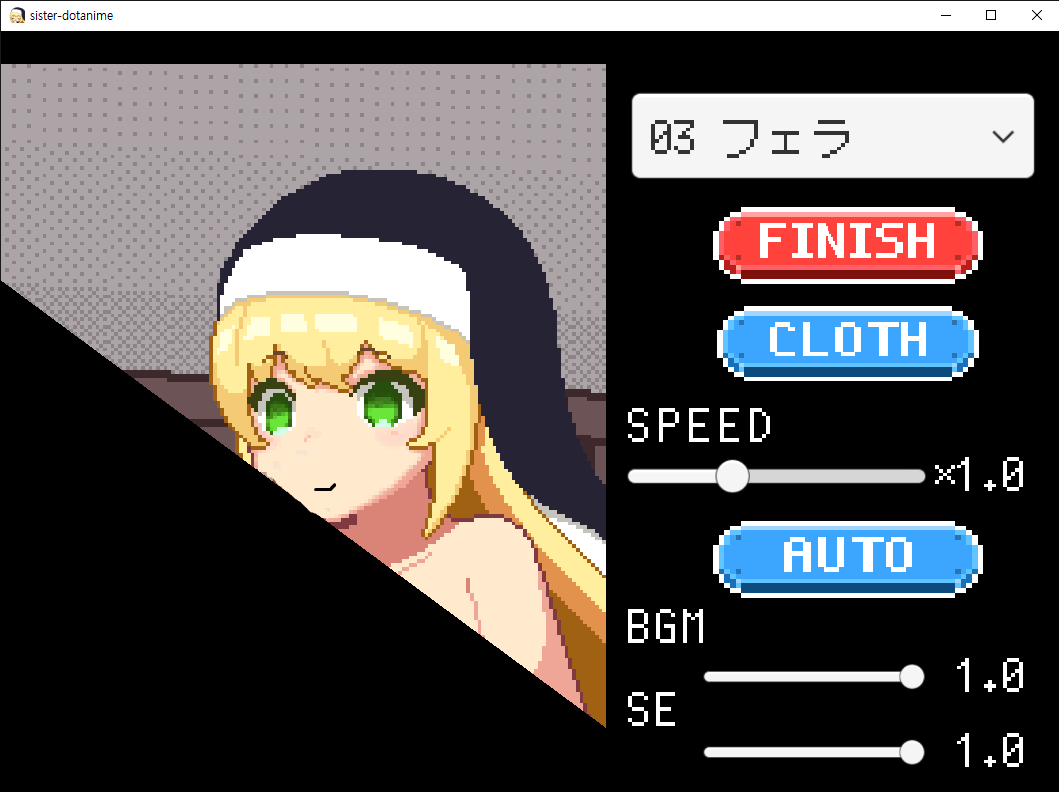This screenshot has height=792, width=1059.
Task: Tap the BGM volume slider
Action: (810, 677)
